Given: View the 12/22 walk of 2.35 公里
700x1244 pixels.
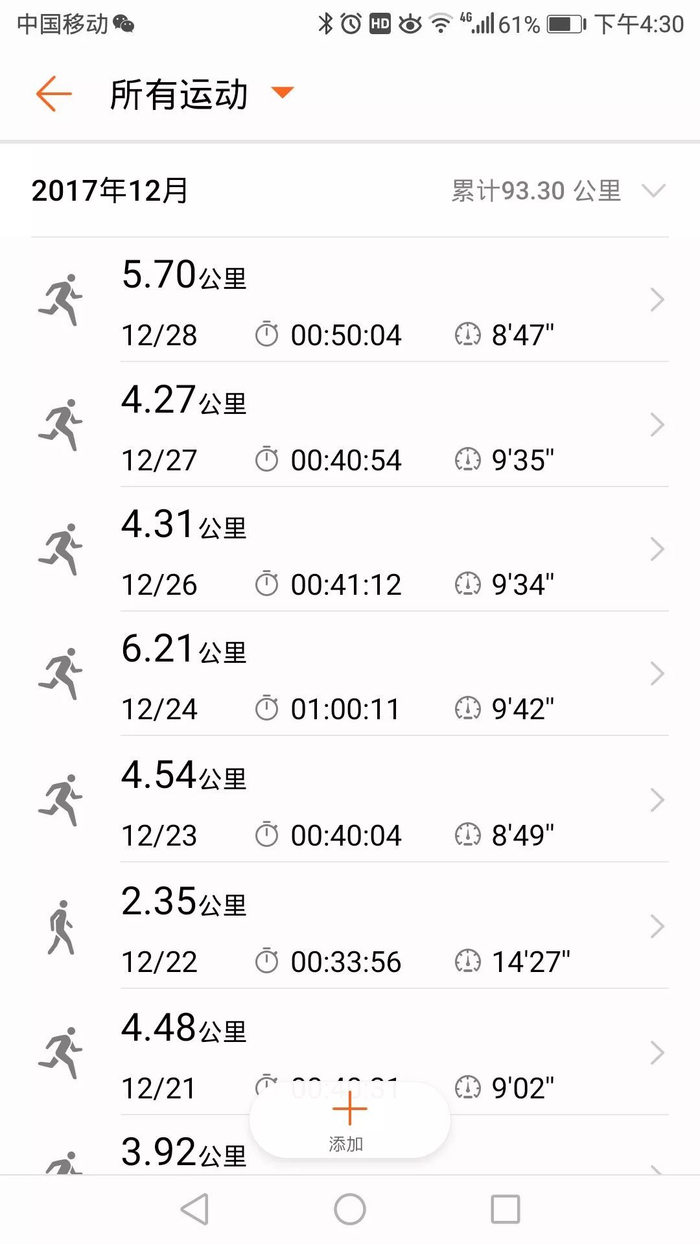Looking at the screenshot, I should (x=390, y=926).
